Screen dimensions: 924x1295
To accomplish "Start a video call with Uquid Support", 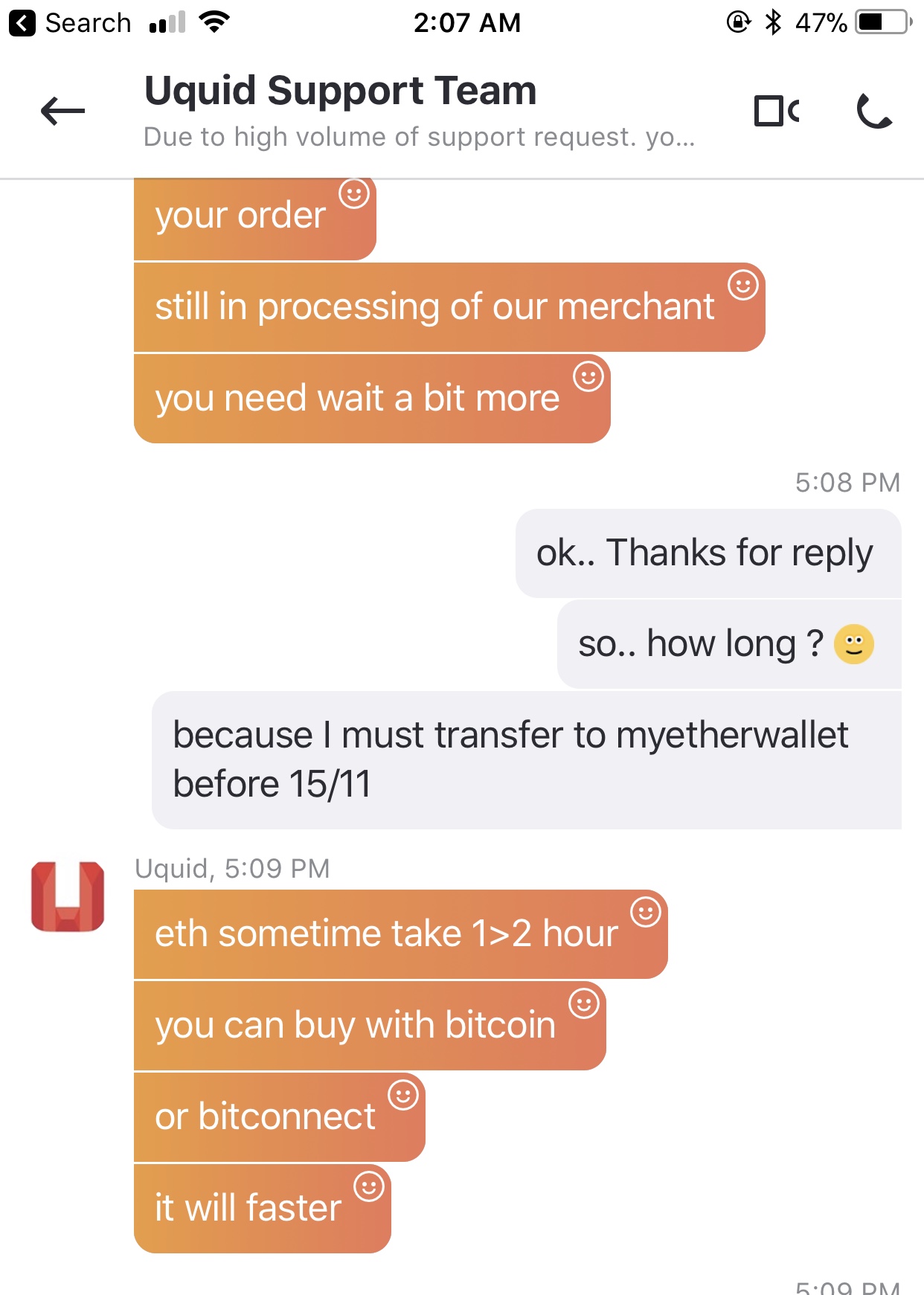I will [776, 112].
